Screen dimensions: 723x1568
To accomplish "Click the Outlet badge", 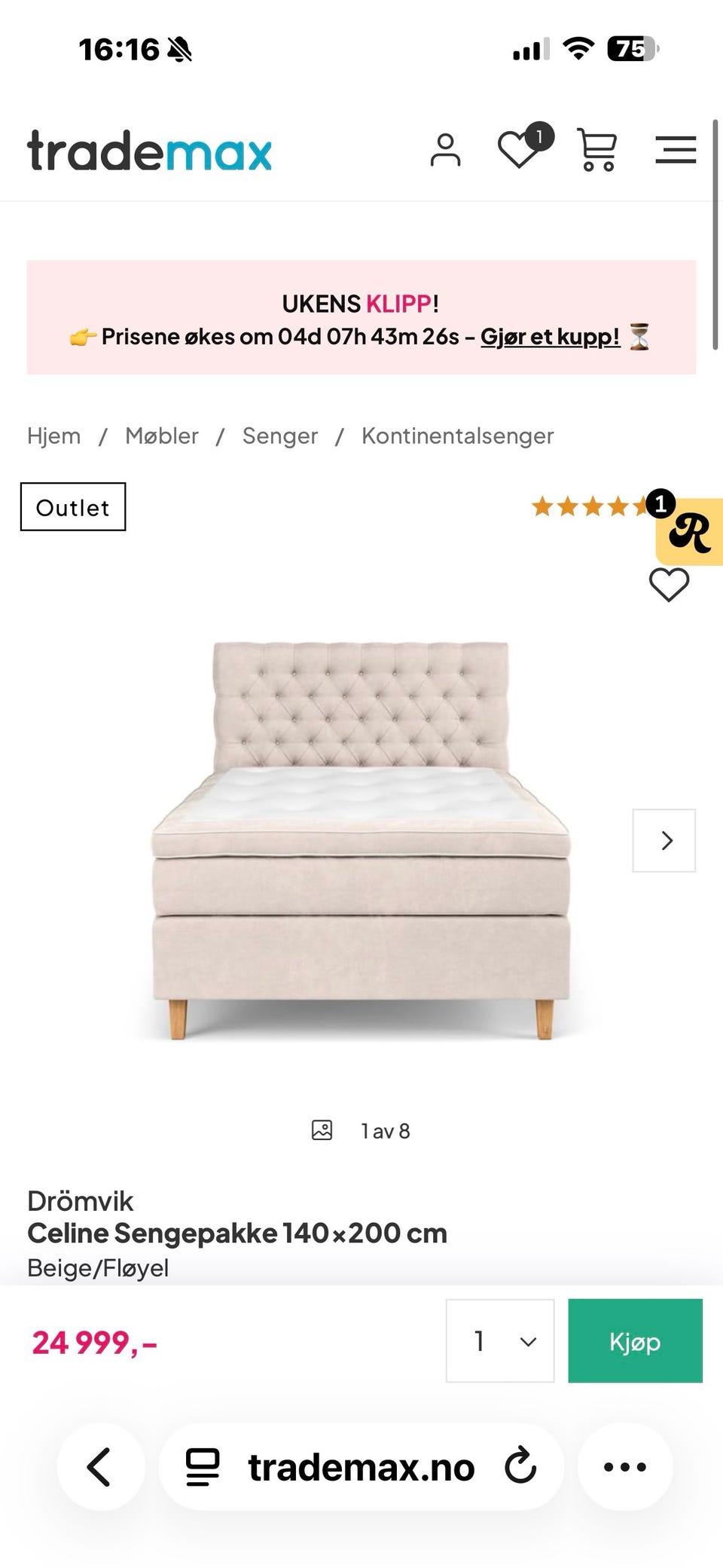I will 72,507.
